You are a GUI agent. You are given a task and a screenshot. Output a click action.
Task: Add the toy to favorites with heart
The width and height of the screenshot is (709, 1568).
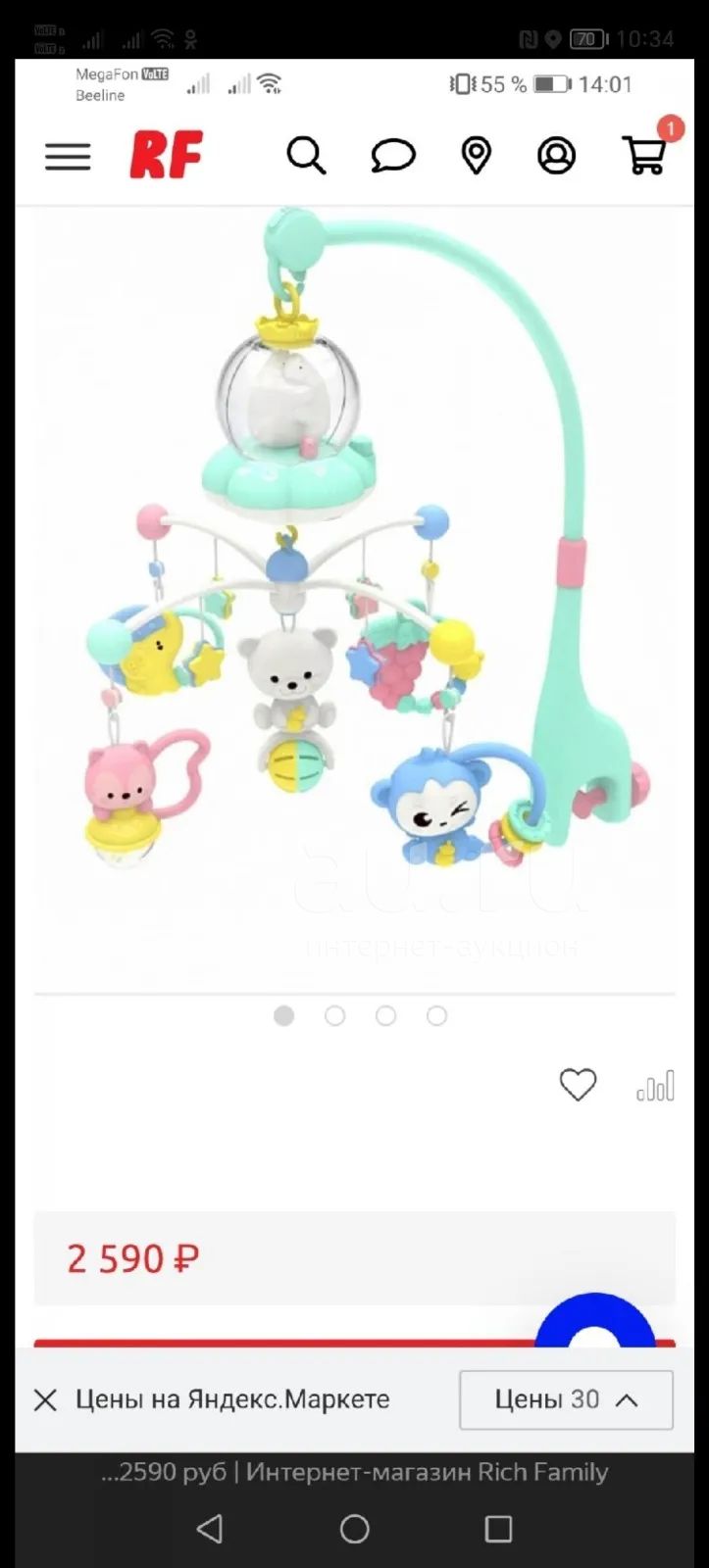578,1086
